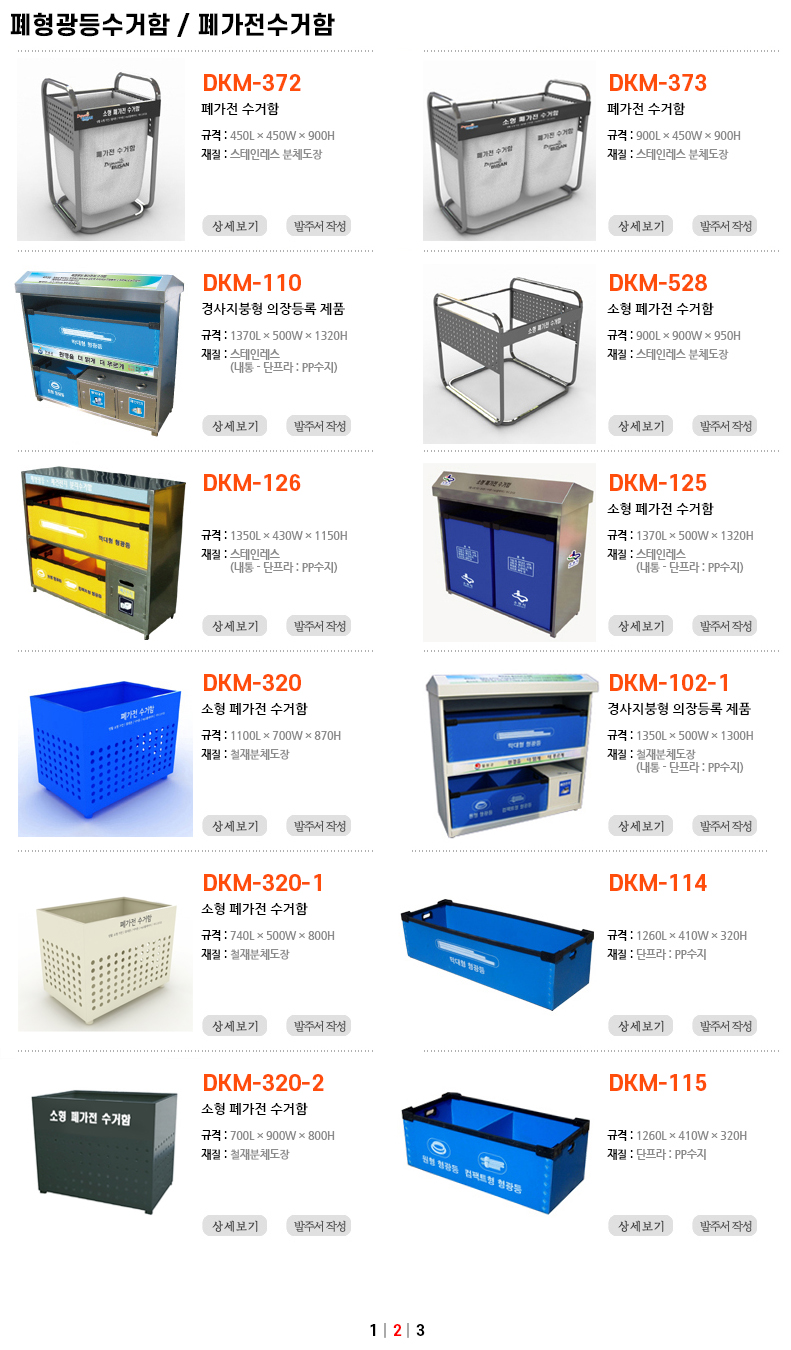Image resolution: width=791 pixels, height=1350 pixels.
Task: Tap 발주서작성 for DKM-320-2
Action: [x=318, y=1226]
